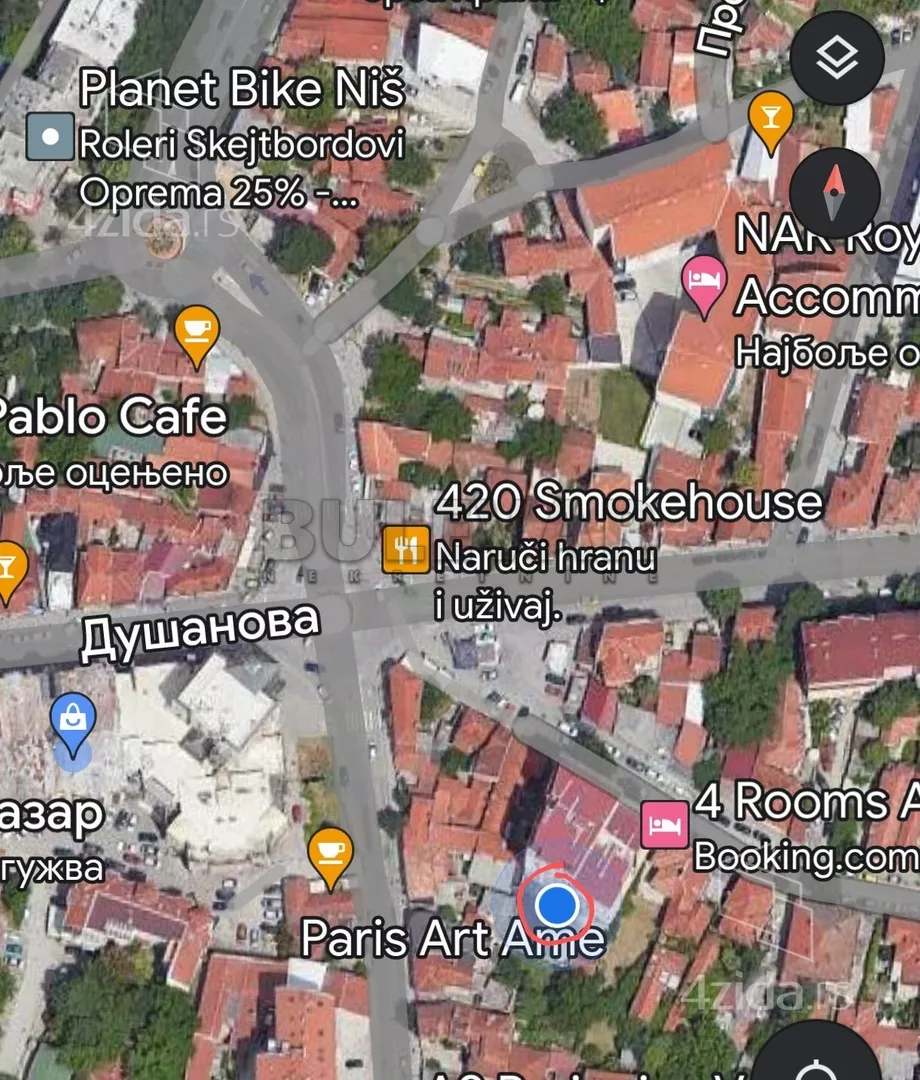Viewport: 920px width, 1080px height.
Task: Open the map layers selector
Action: coord(836,60)
